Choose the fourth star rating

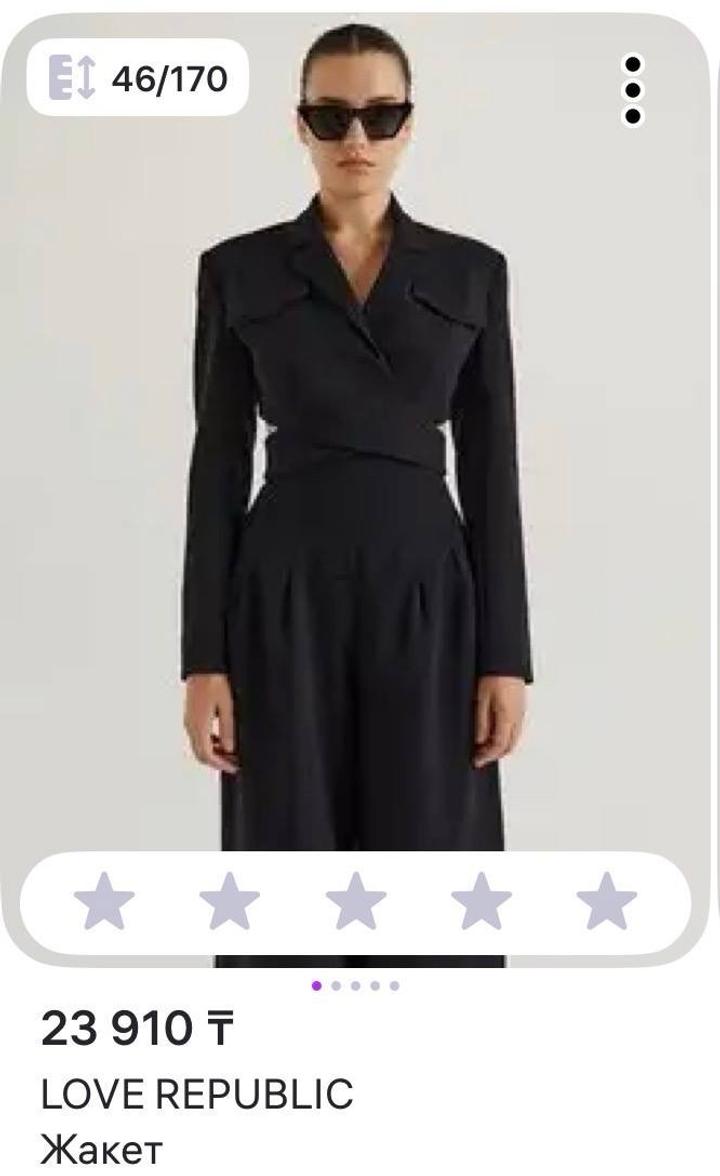[x=481, y=901]
